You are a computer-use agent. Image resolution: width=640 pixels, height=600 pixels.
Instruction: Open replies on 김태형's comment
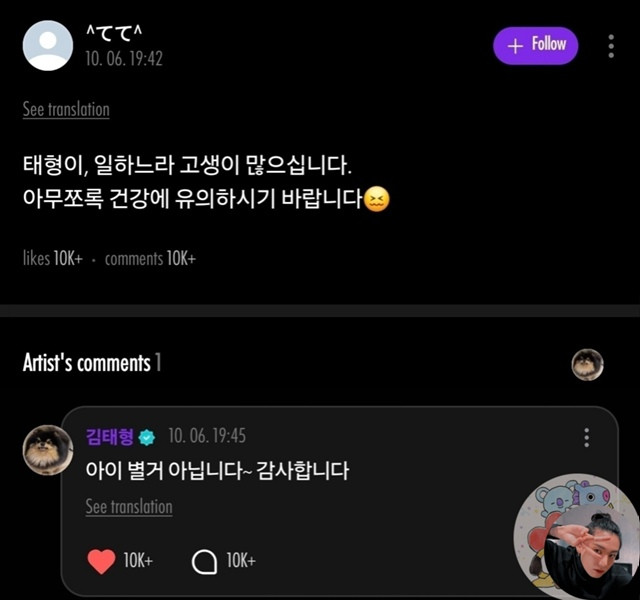[205, 561]
